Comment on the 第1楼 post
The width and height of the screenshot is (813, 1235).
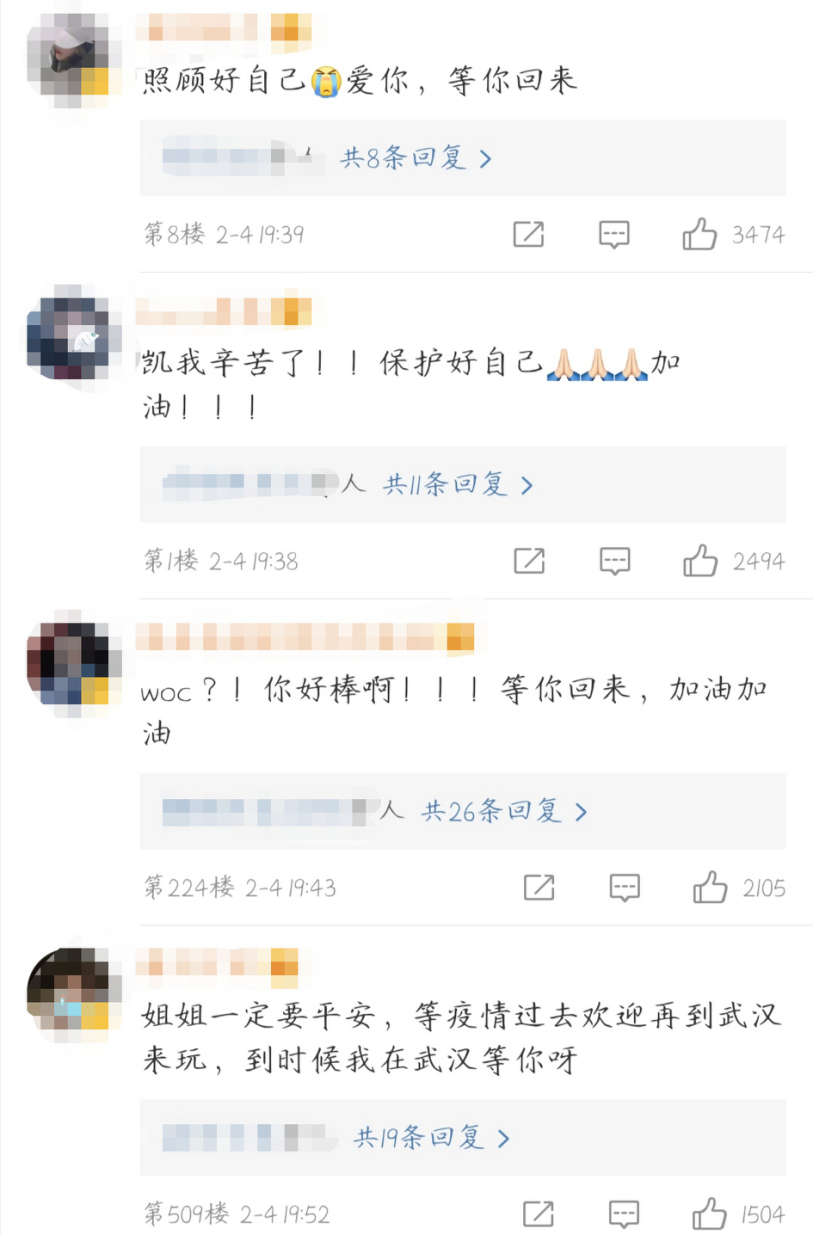click(614, 561)
